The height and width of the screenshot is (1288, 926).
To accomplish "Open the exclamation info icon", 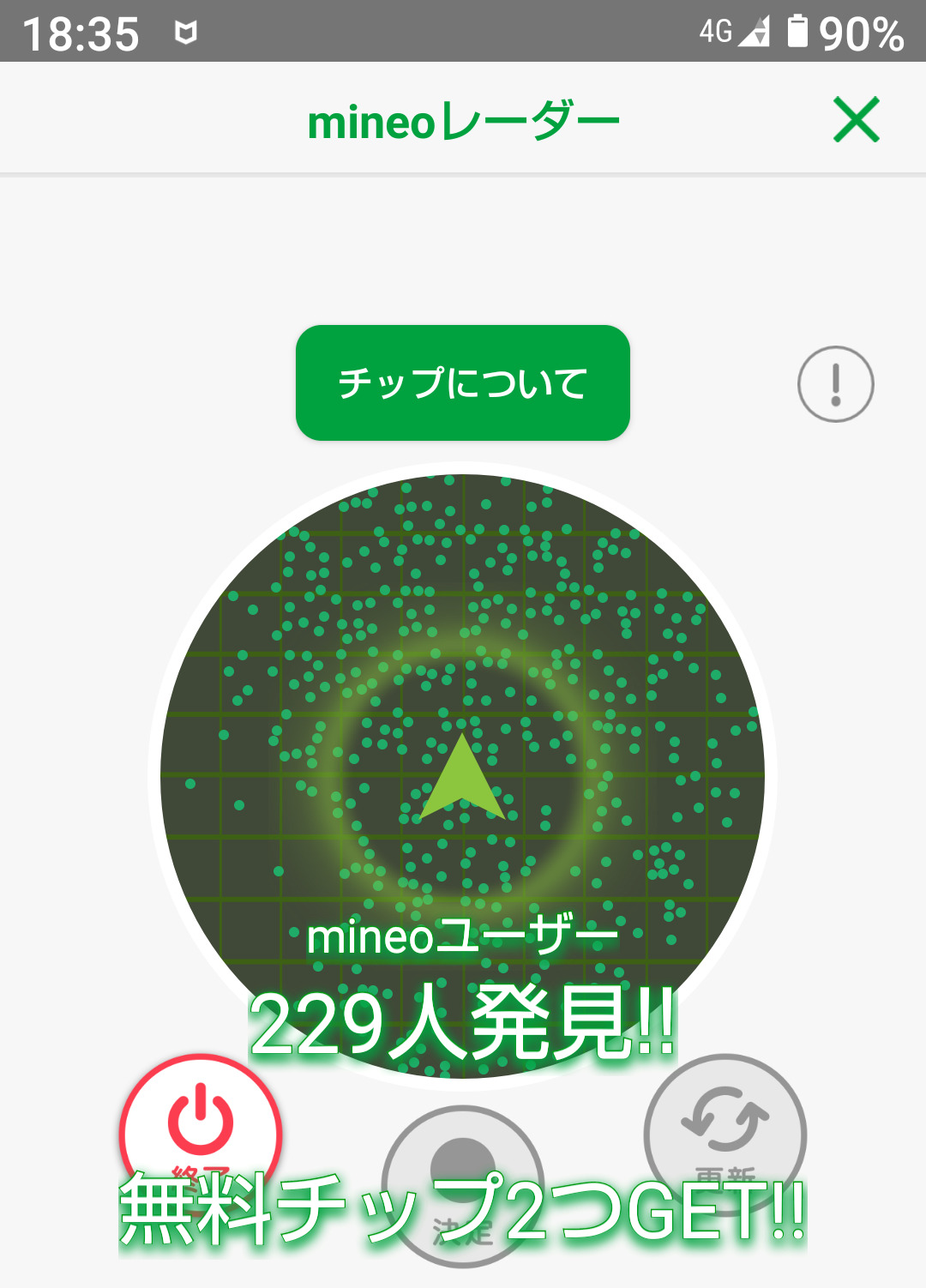I will [x=835, y=384].
